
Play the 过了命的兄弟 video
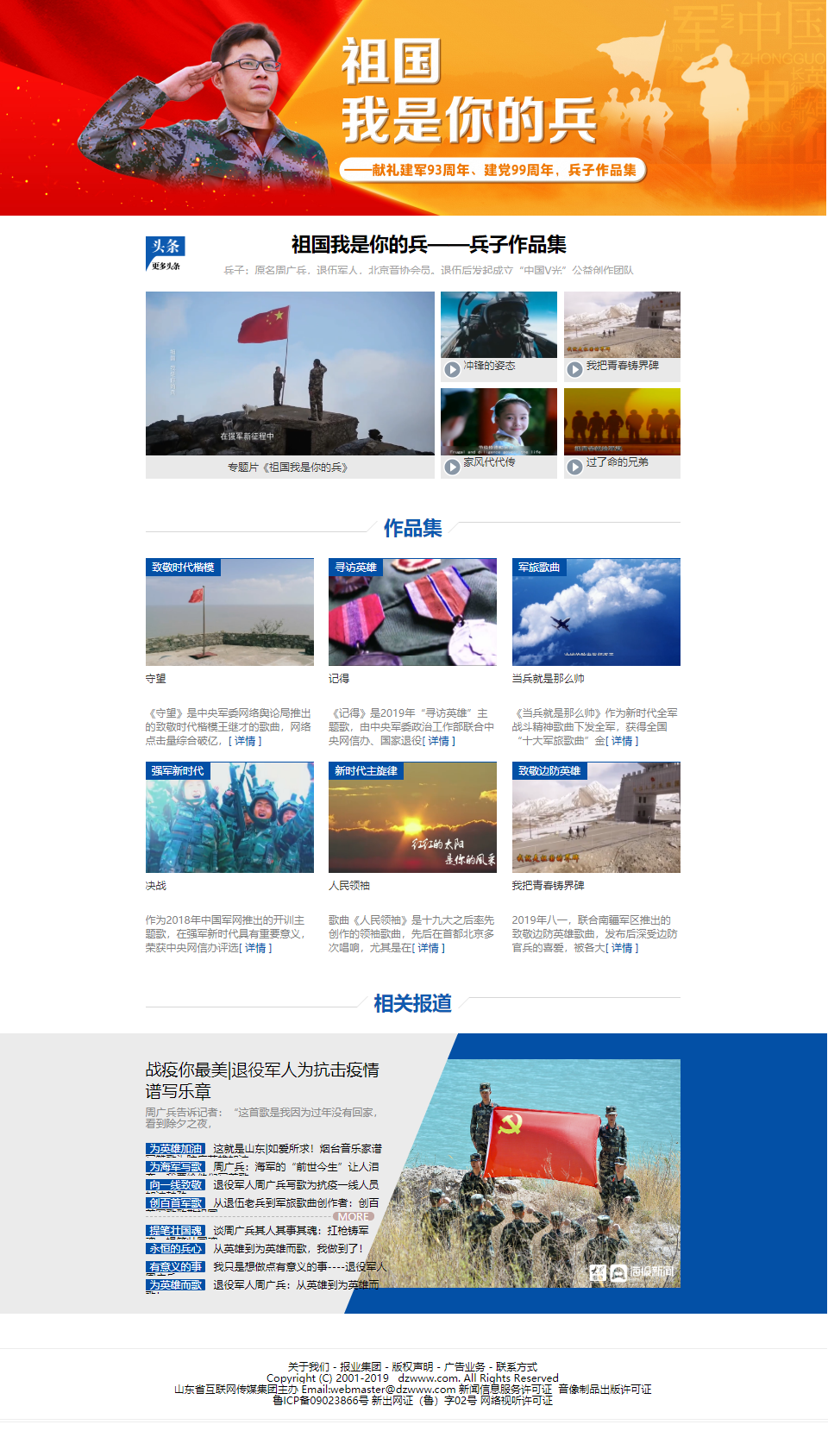point(622,422)
